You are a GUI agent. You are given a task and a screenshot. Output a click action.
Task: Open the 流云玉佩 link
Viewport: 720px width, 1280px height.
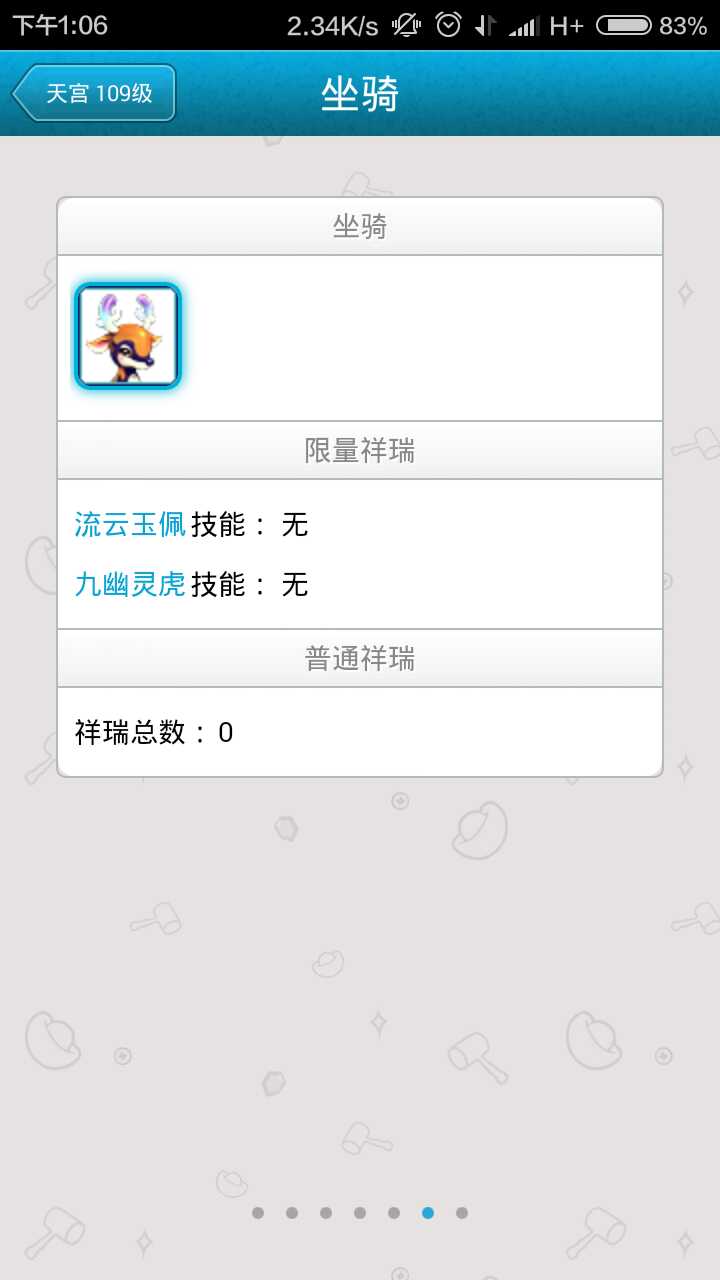tap(130, 524)
